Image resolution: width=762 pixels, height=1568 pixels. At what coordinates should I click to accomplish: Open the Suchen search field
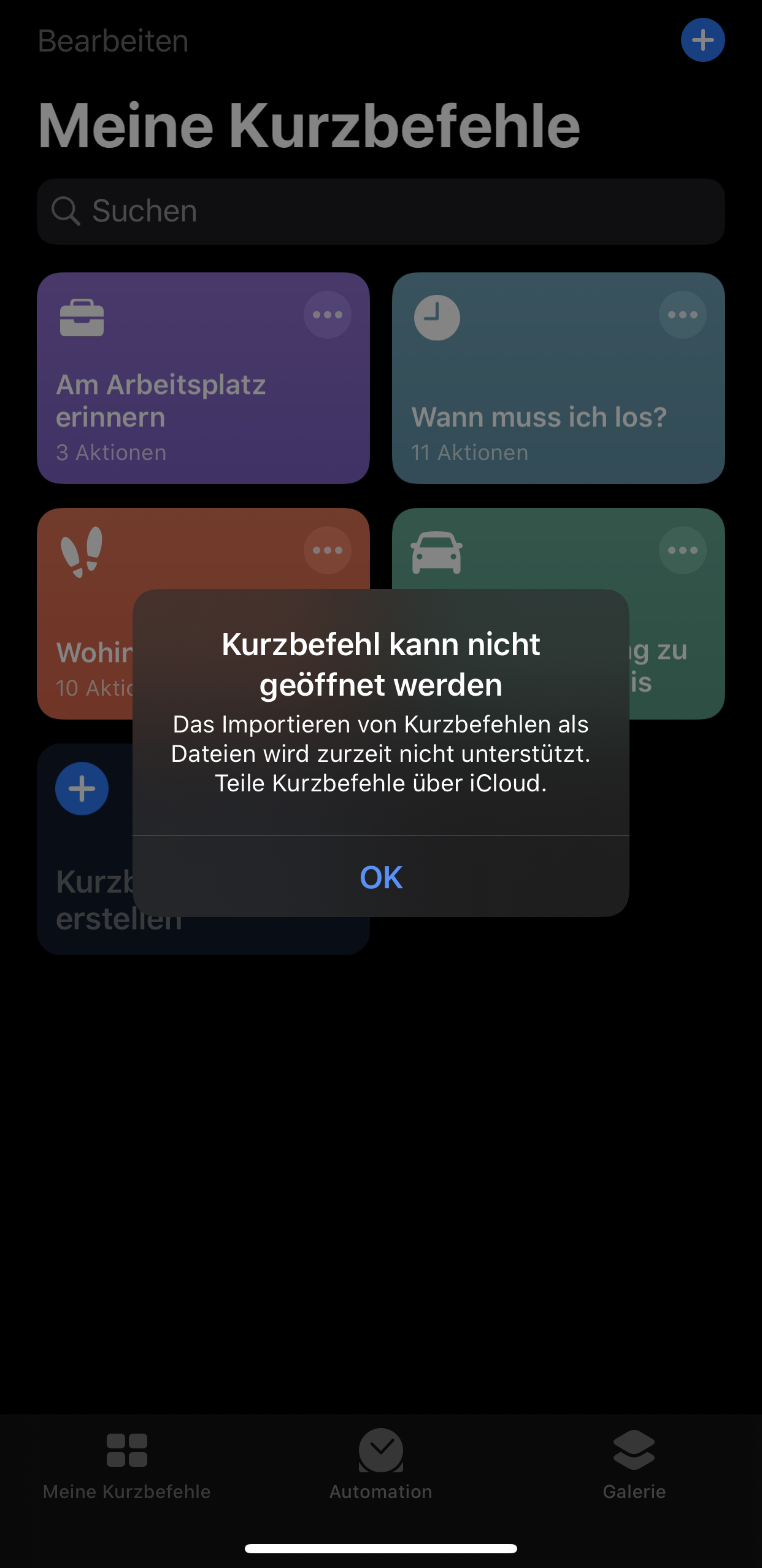[x=381, y=212]
